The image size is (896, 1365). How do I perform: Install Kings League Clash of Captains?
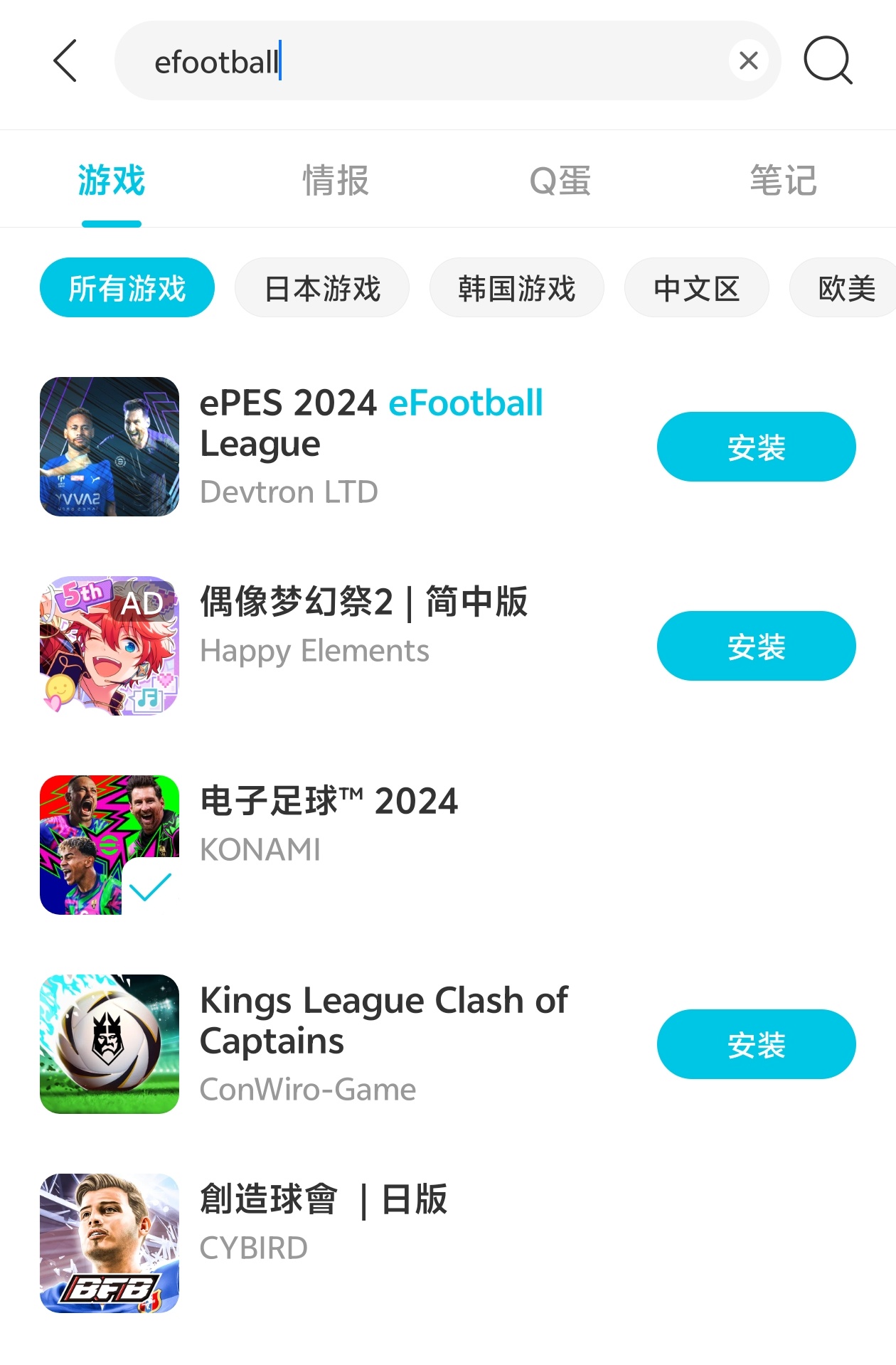click(756, 1044)
